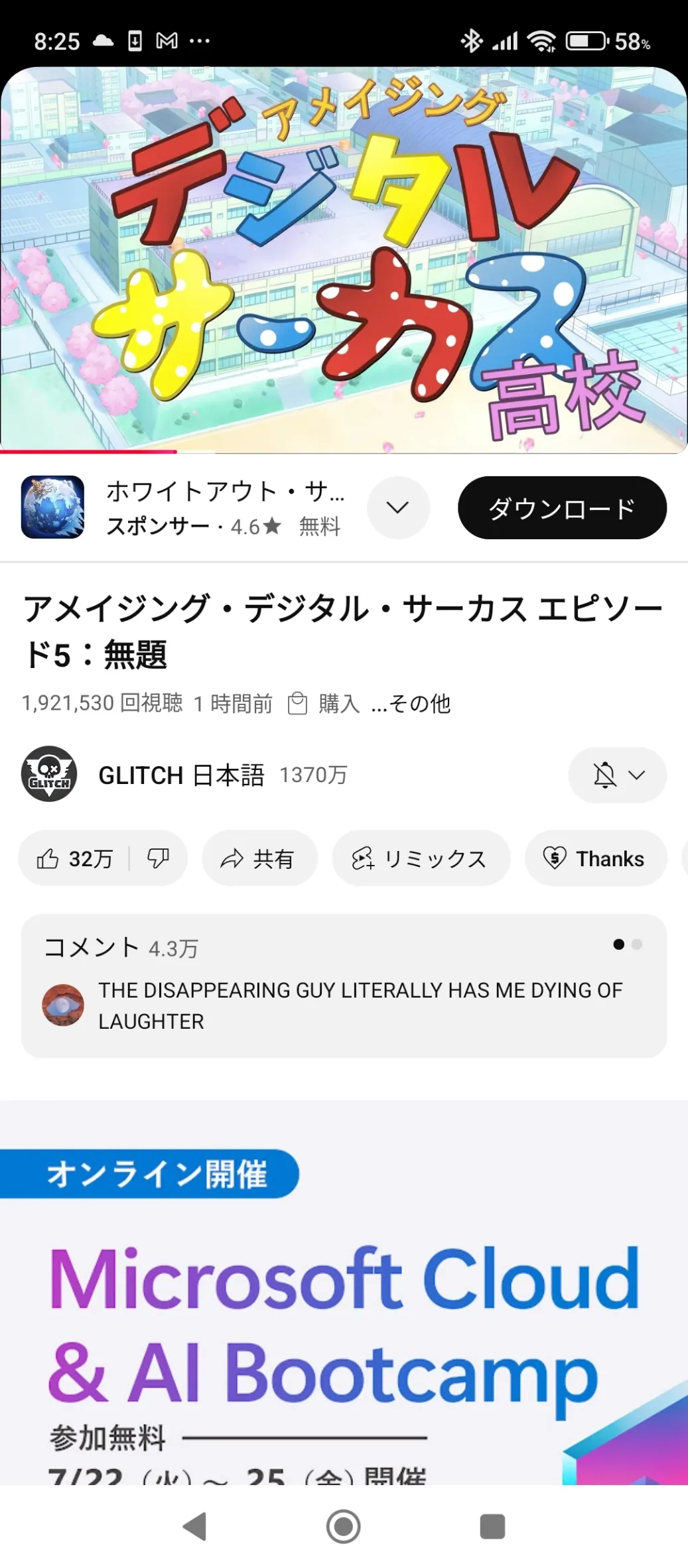Send a Thanks to the creator
688x1568 pixels.
[595, 858]
